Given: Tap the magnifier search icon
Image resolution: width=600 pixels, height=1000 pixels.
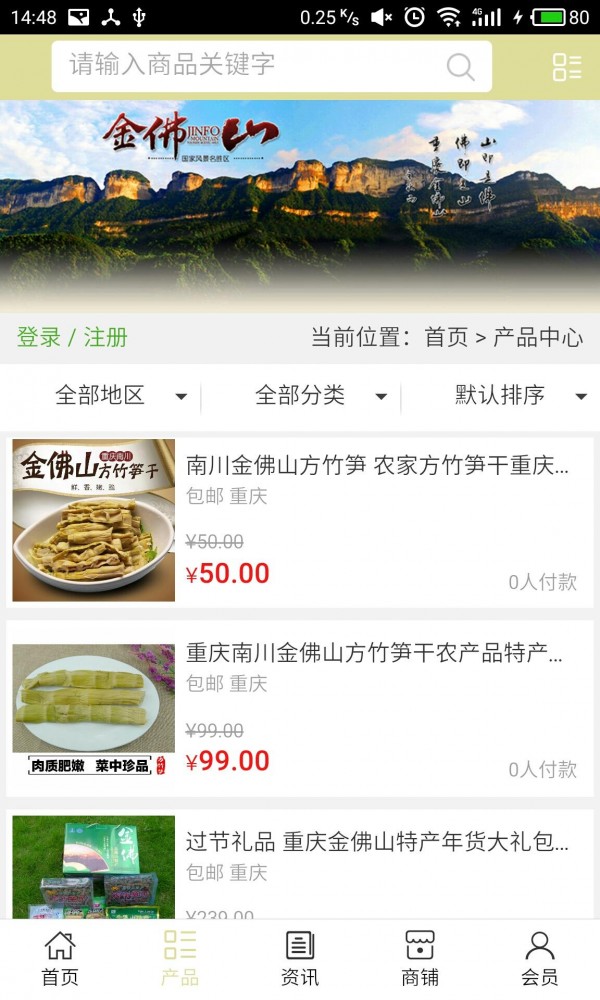Looking at the screenshot, I should click(460, 67).
